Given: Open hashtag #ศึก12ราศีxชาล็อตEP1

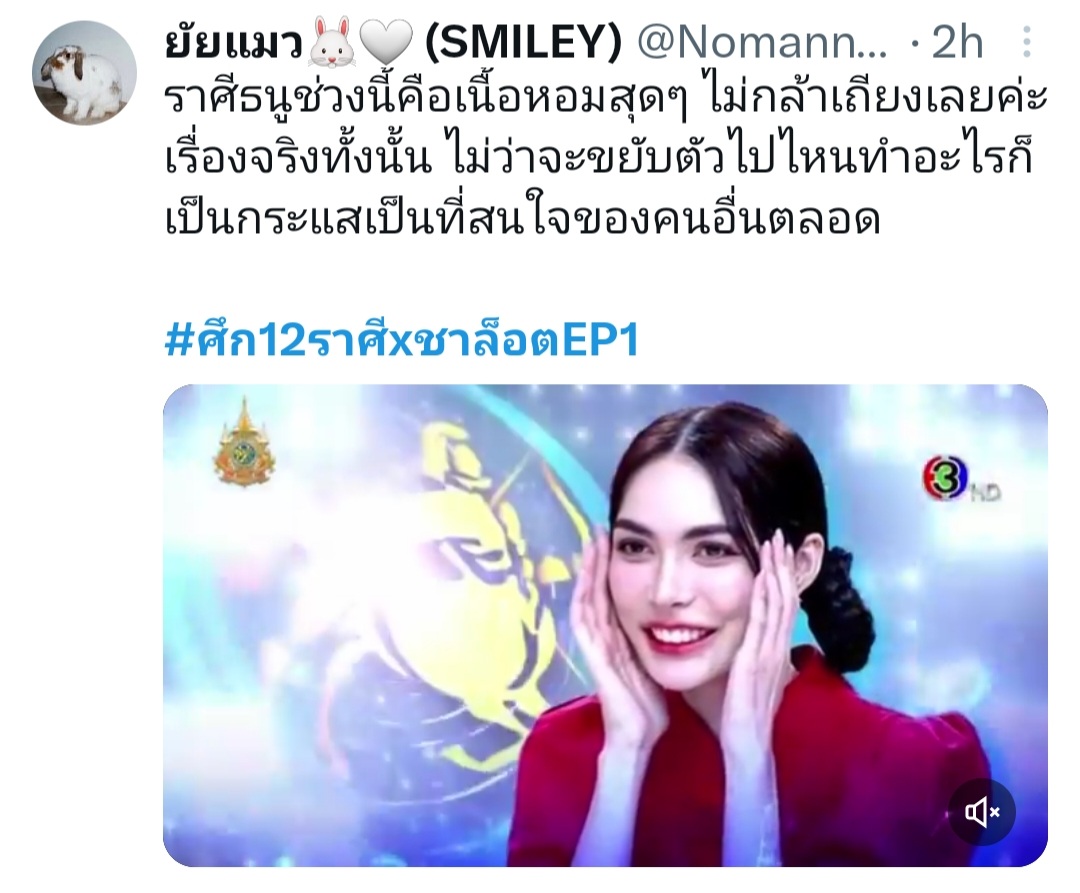Looking at the screenshot, I should [401, 341].
